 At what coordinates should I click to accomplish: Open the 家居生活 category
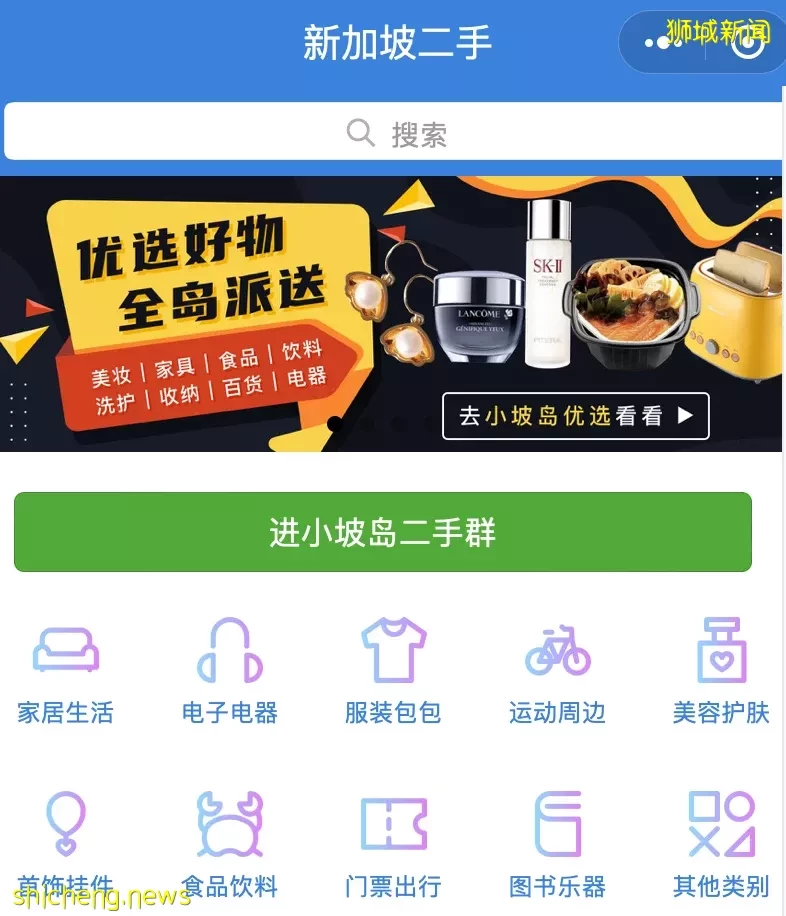click(66, 668)
